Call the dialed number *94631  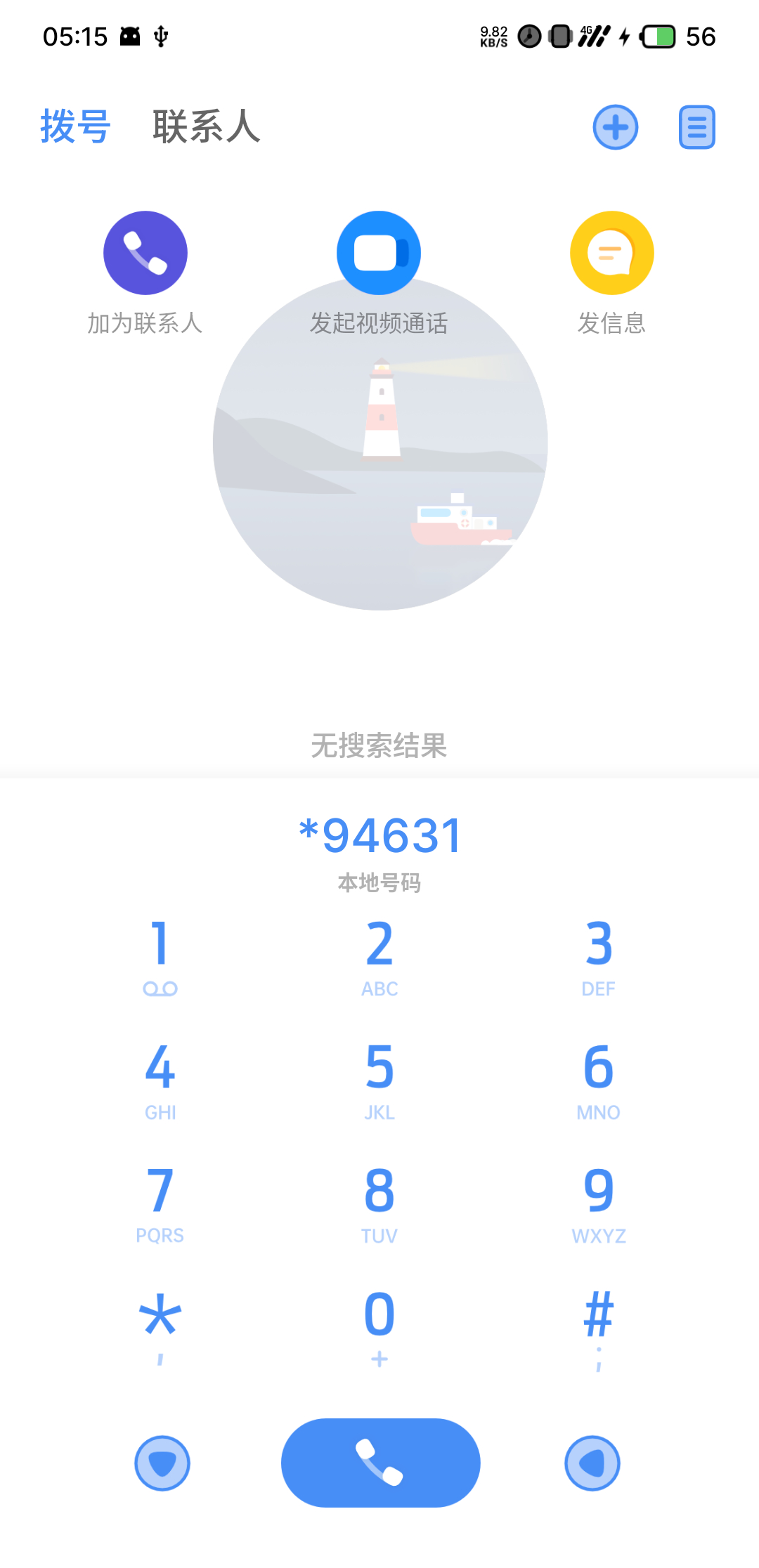pos(380,1463)
